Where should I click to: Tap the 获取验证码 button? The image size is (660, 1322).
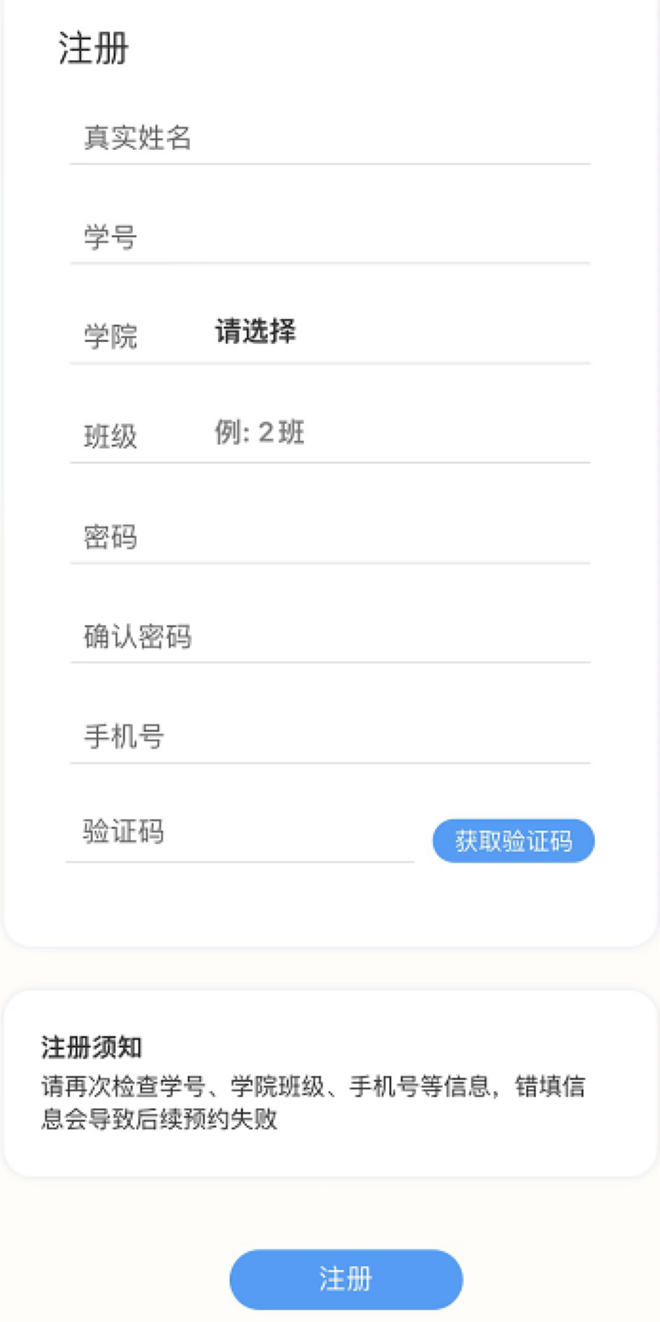(513, 841)
